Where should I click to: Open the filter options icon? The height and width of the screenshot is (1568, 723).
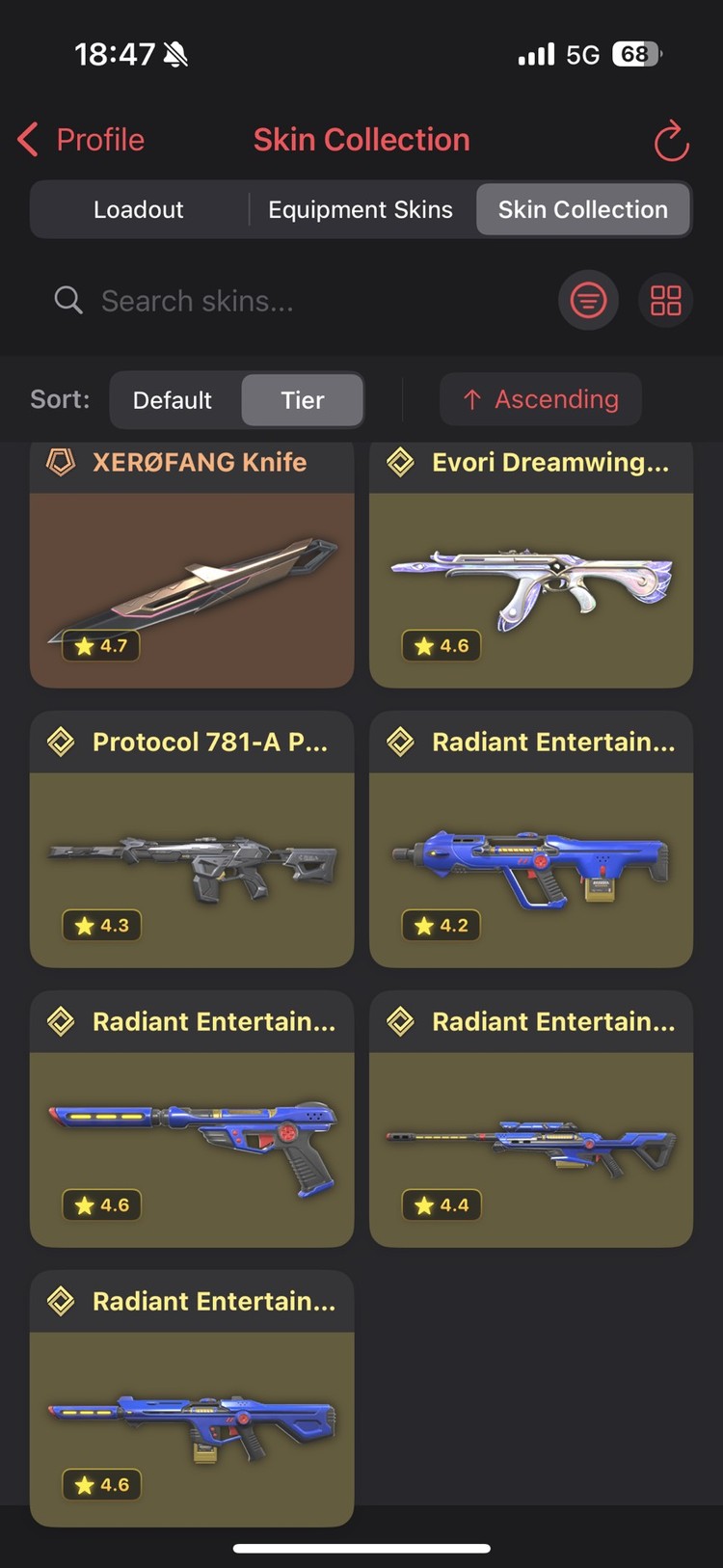click(x=588, y=301)
